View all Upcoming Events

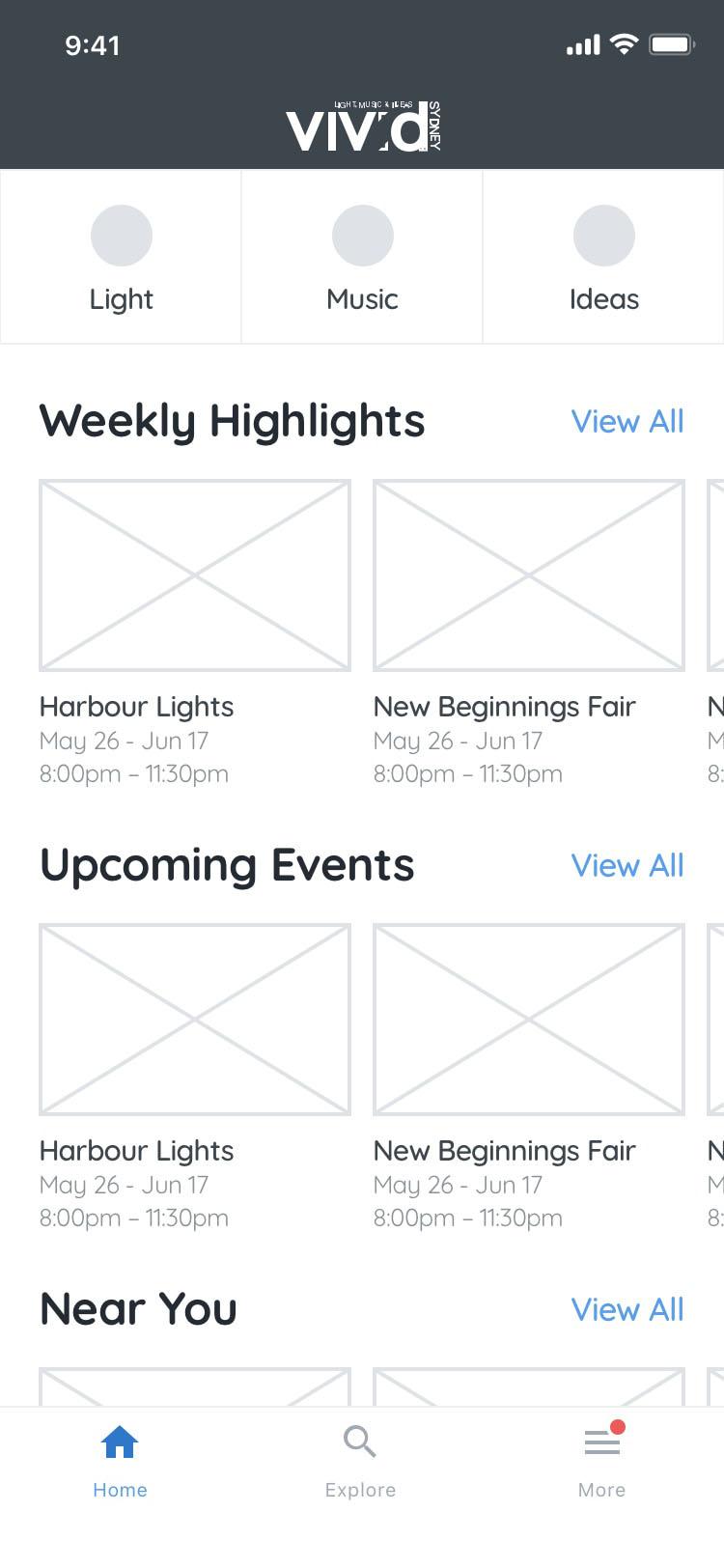[x=627, y=866]
